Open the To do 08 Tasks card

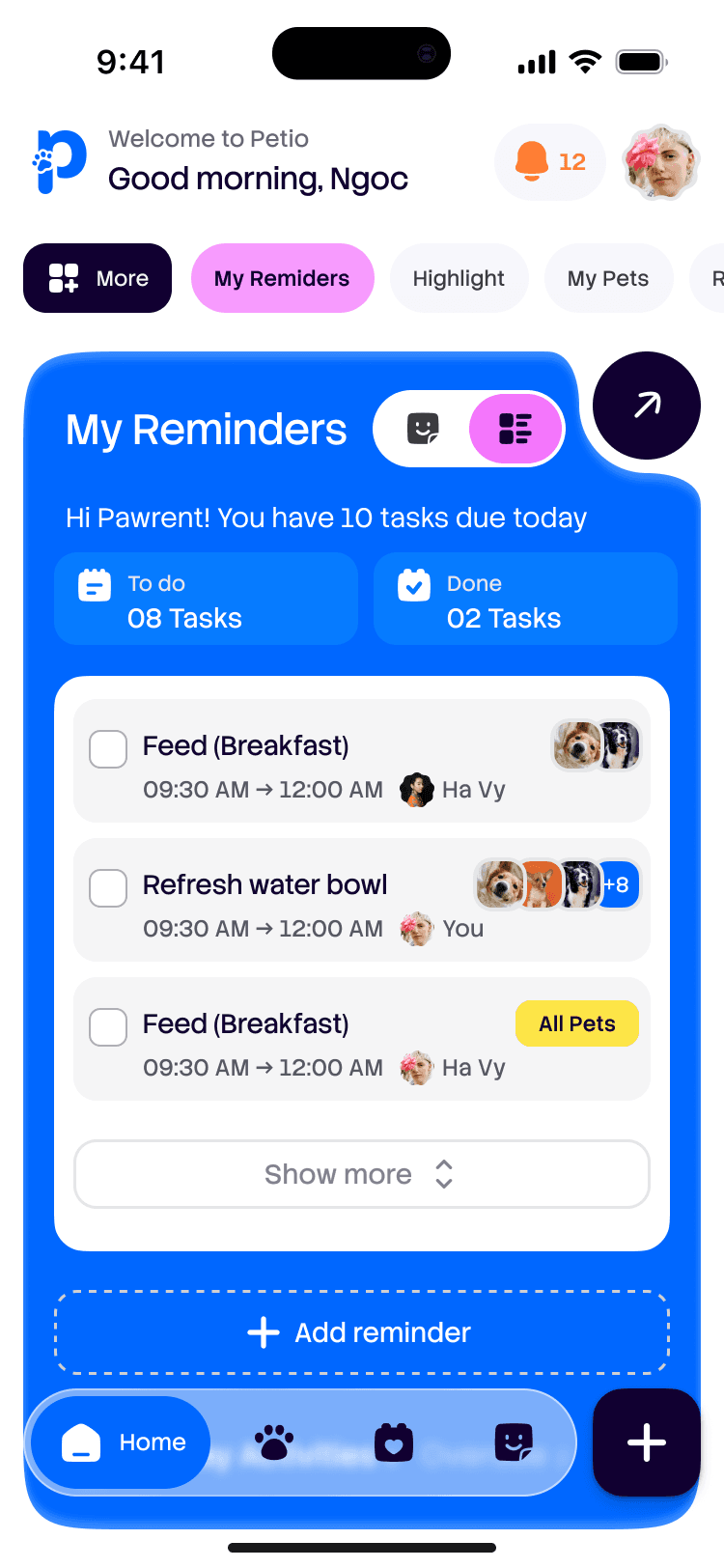[x=206, y=599]
